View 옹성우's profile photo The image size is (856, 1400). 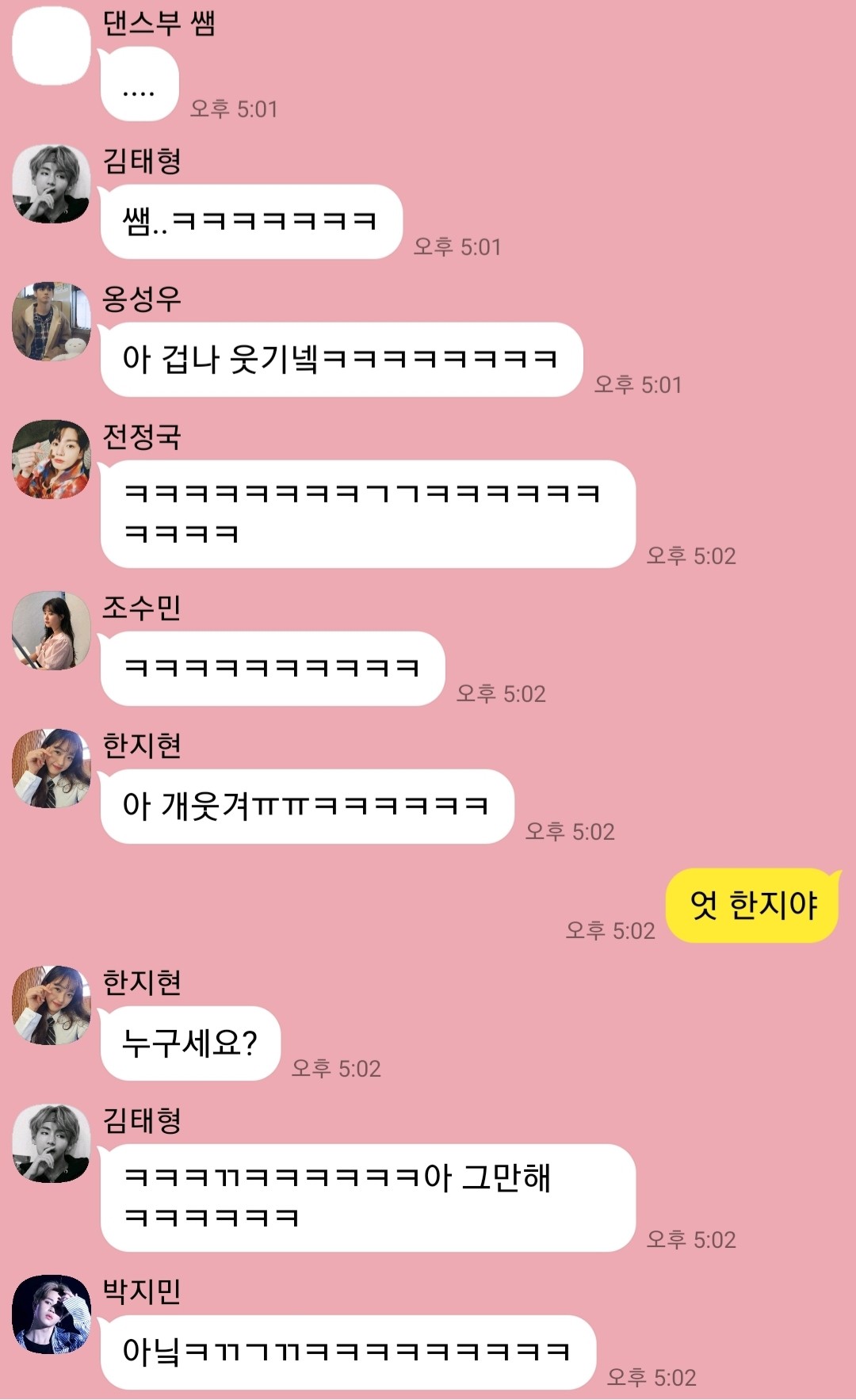[52, 322]
